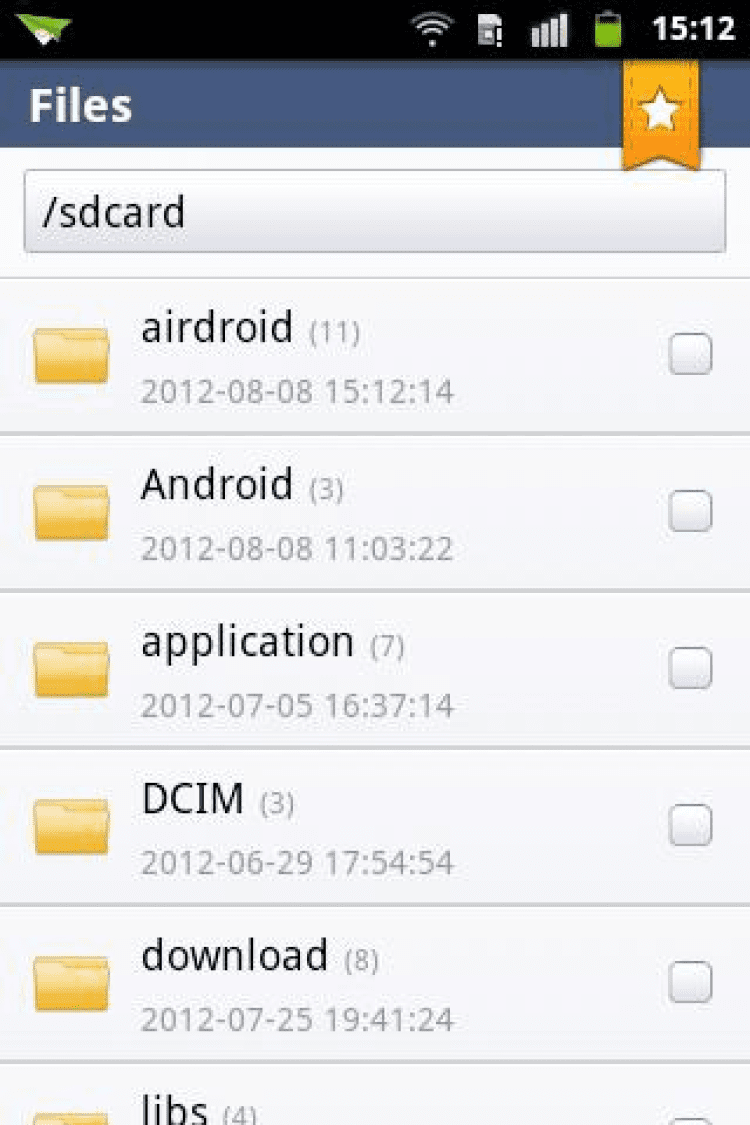Open the Android folder
This screenshot has height=1125, width=750.
[x=300, y=513]
